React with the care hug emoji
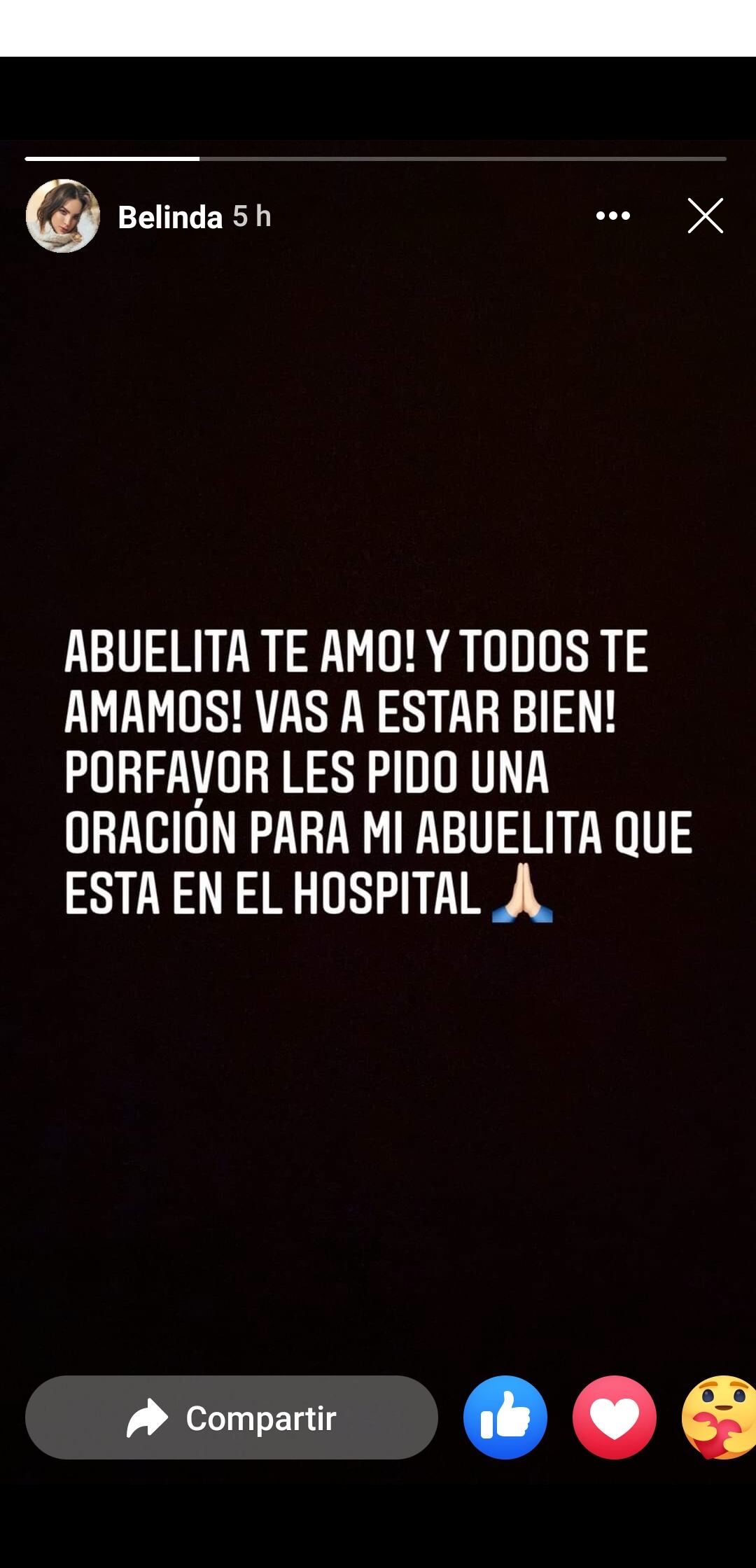 [720, 1418]
